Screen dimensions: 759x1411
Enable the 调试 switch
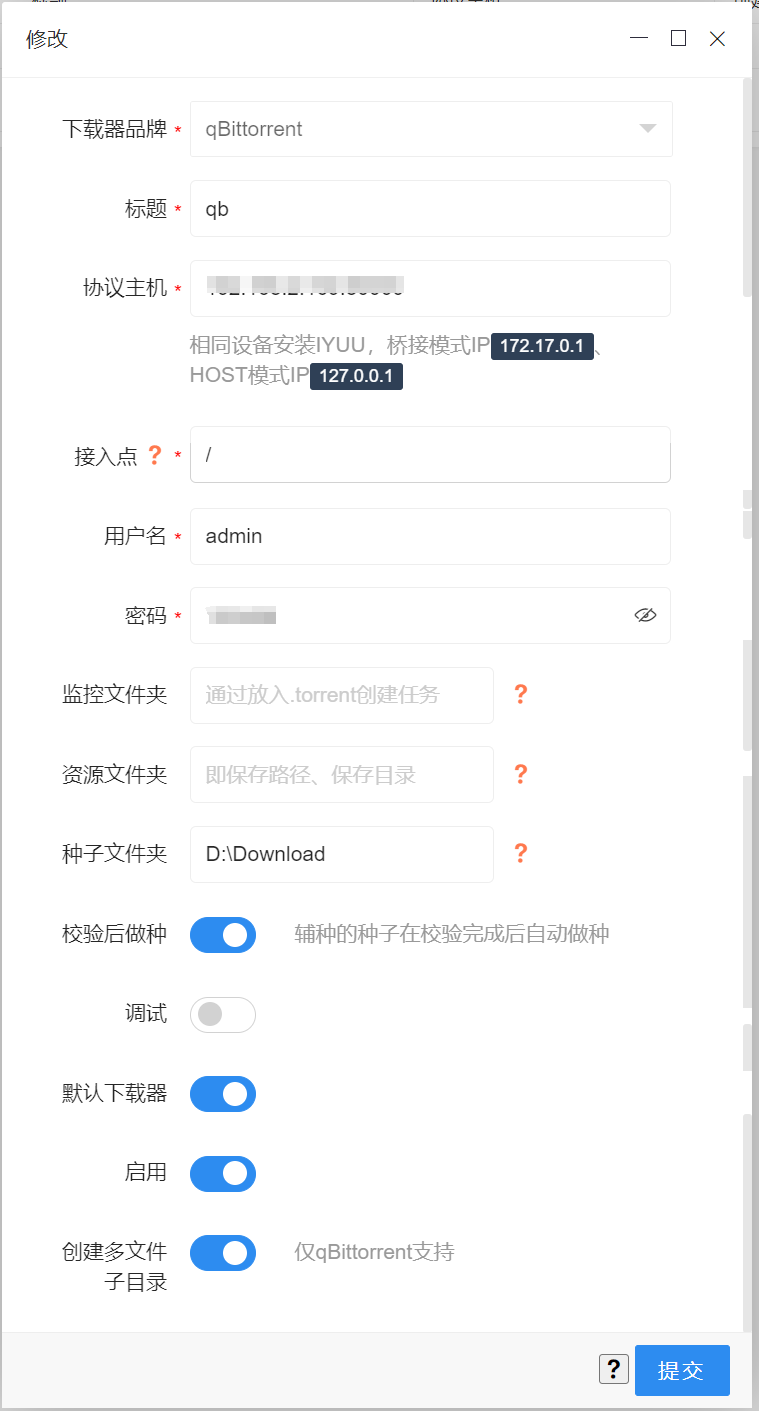(x=223, y=1015)
